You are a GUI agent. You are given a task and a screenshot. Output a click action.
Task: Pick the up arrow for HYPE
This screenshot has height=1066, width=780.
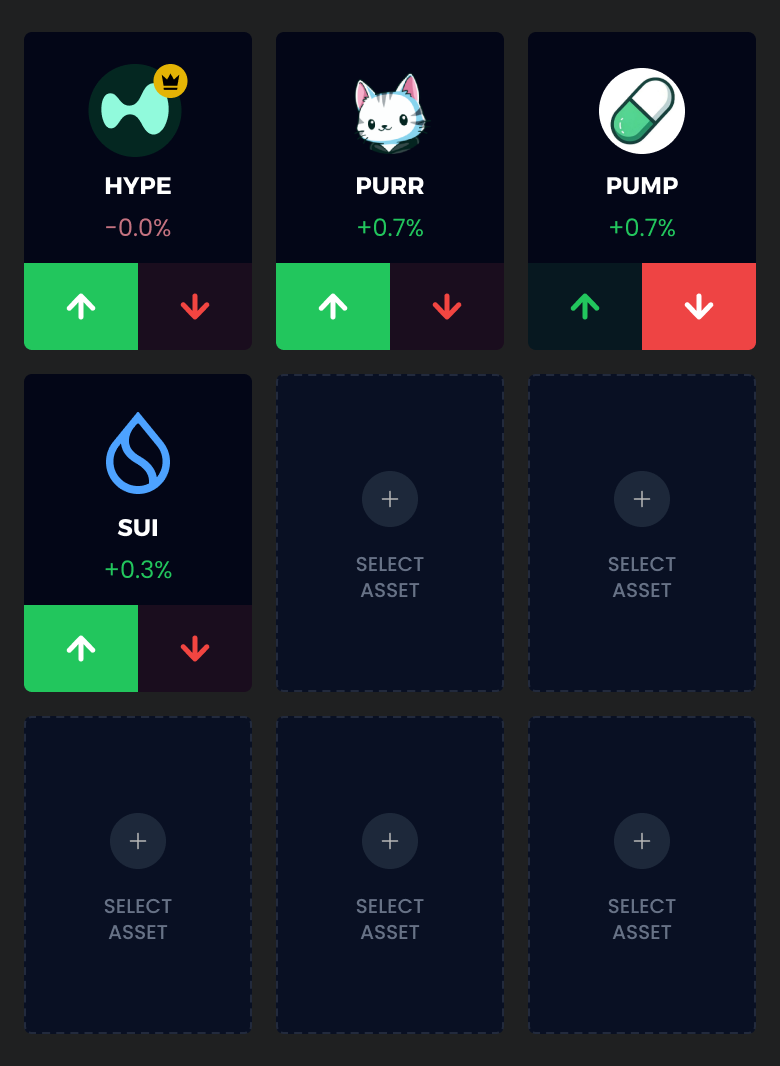coord(81,306)
